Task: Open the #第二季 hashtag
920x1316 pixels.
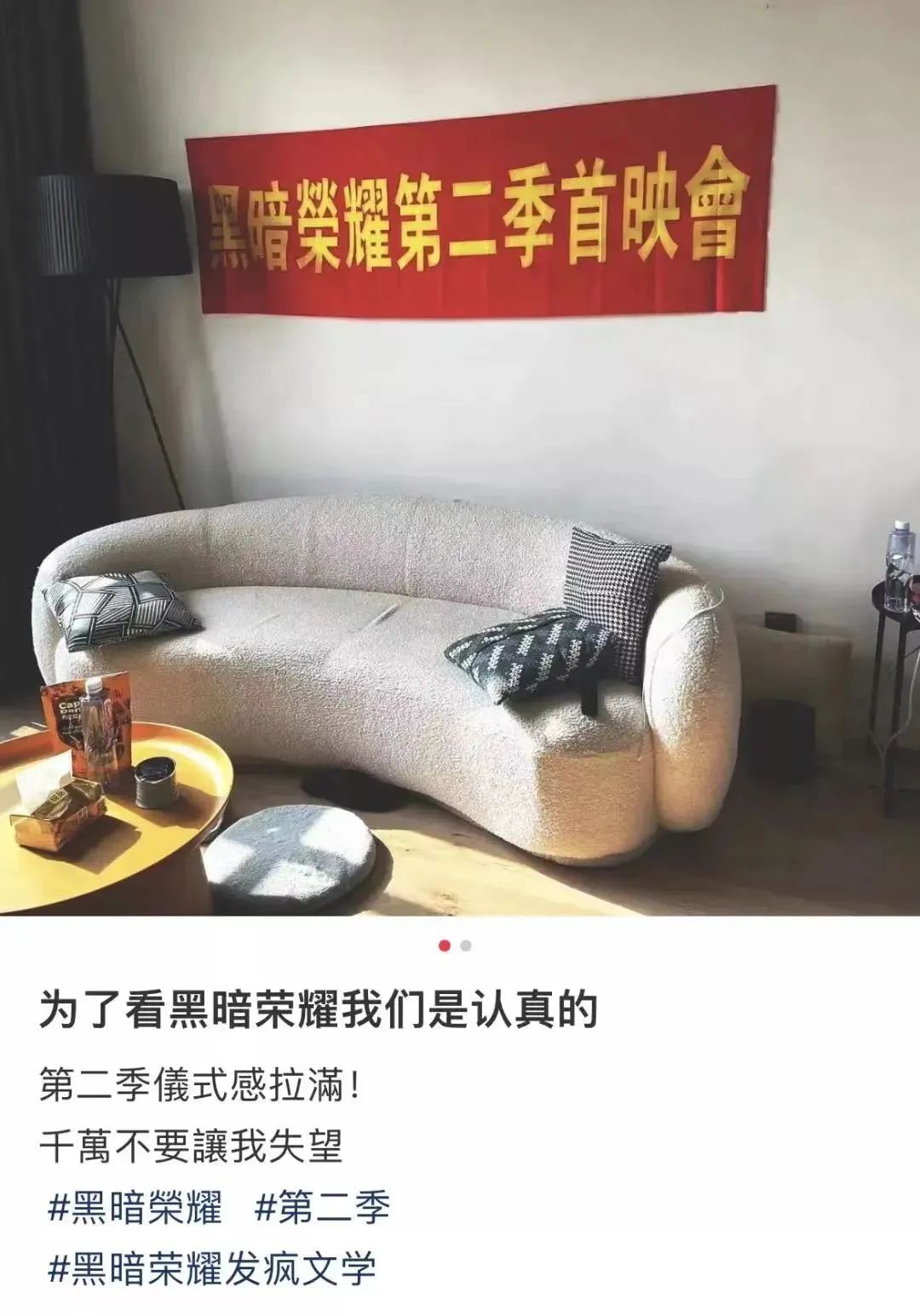Action: [x=323, y=1208]
